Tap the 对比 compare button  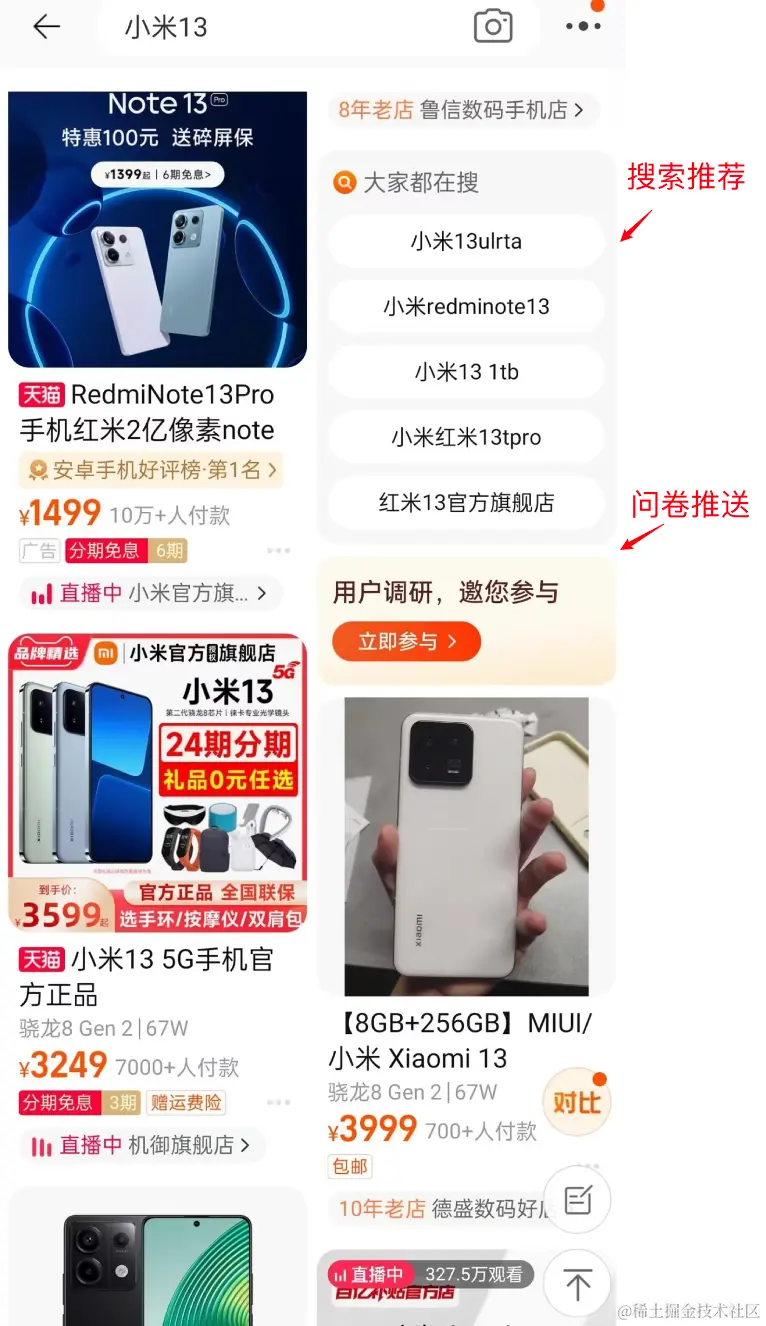coord(576,1103)
